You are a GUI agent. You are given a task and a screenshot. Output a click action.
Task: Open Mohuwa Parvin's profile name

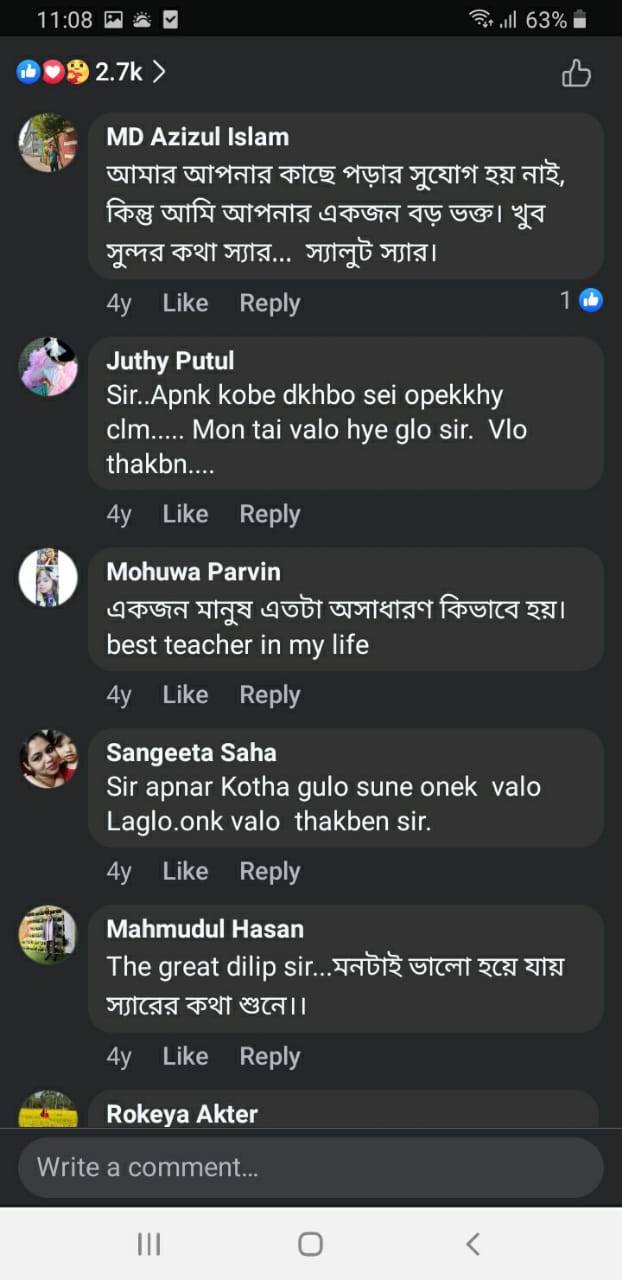coord(193,572)
